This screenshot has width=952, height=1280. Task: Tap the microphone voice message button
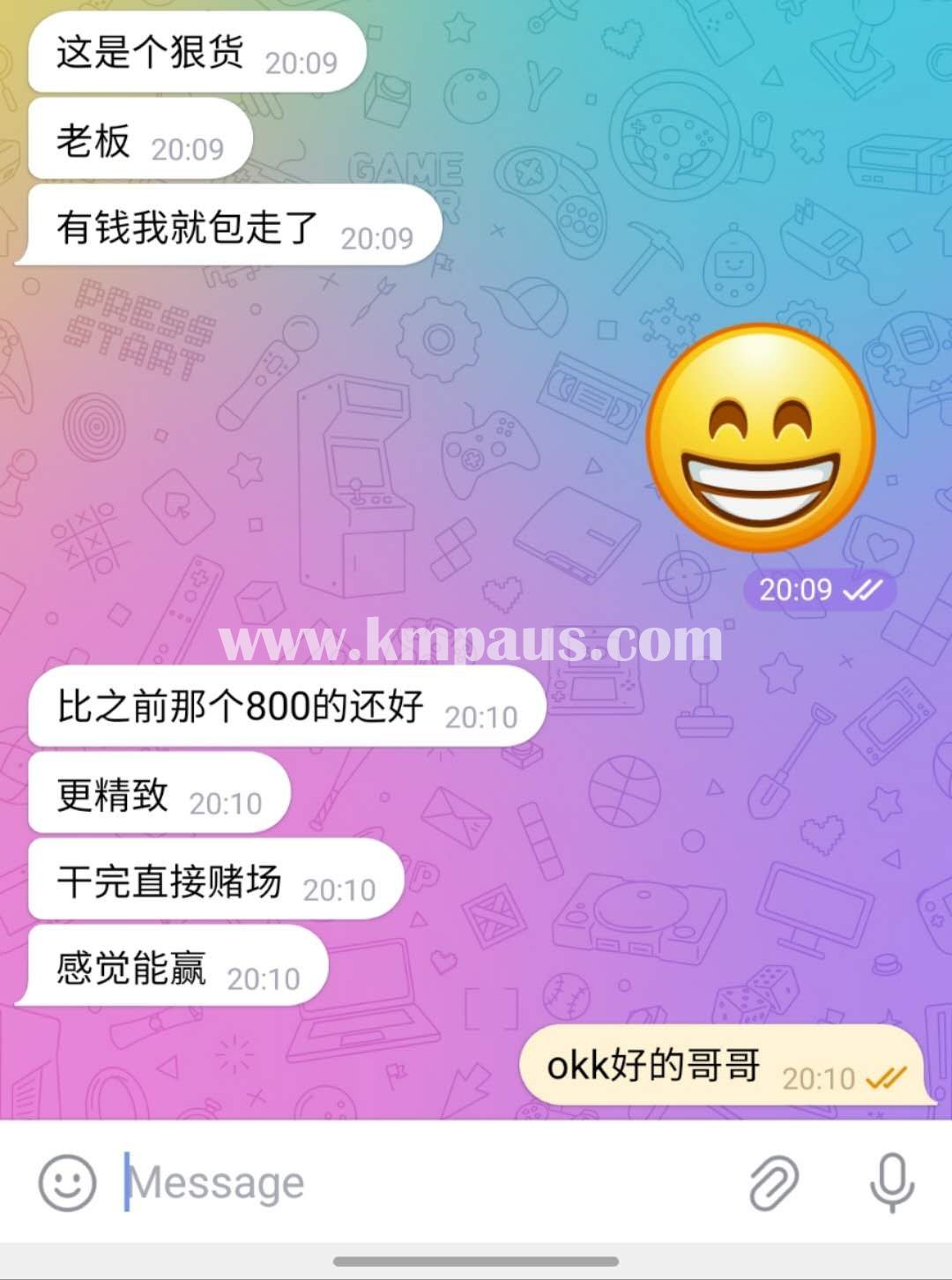892,1182
